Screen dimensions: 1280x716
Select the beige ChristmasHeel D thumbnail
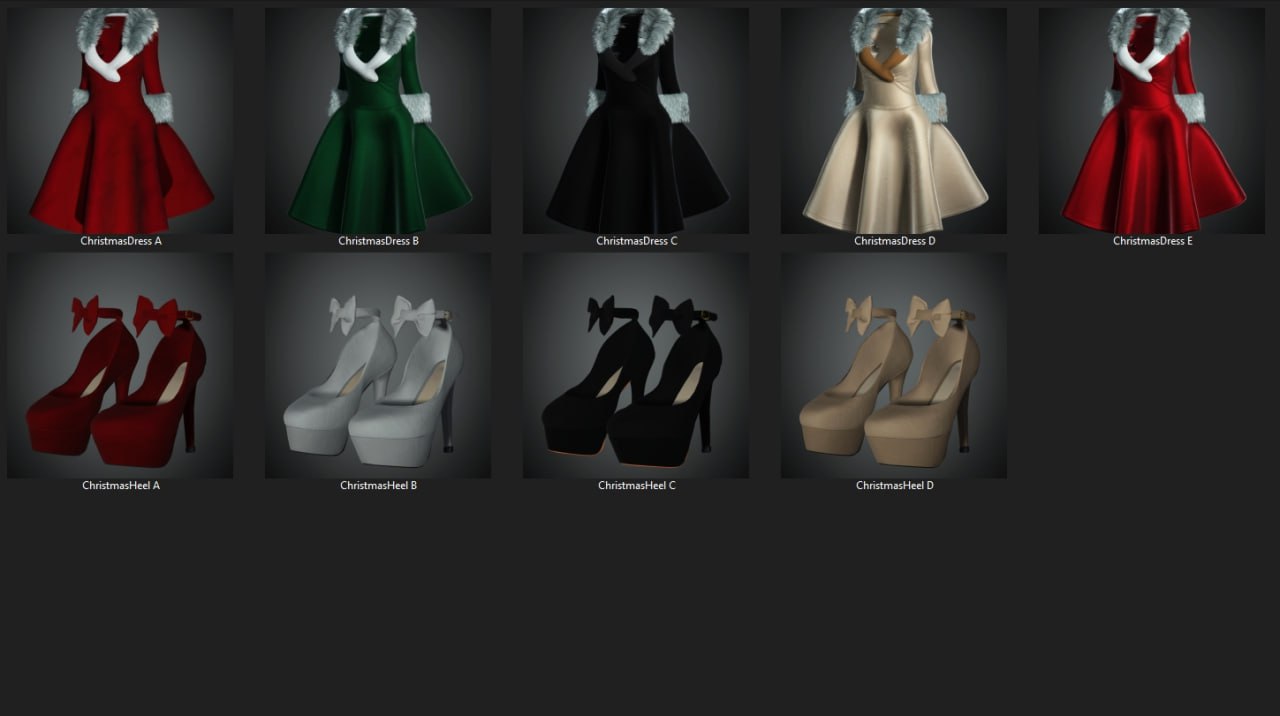pyautogui.click(x=894, y=365)
